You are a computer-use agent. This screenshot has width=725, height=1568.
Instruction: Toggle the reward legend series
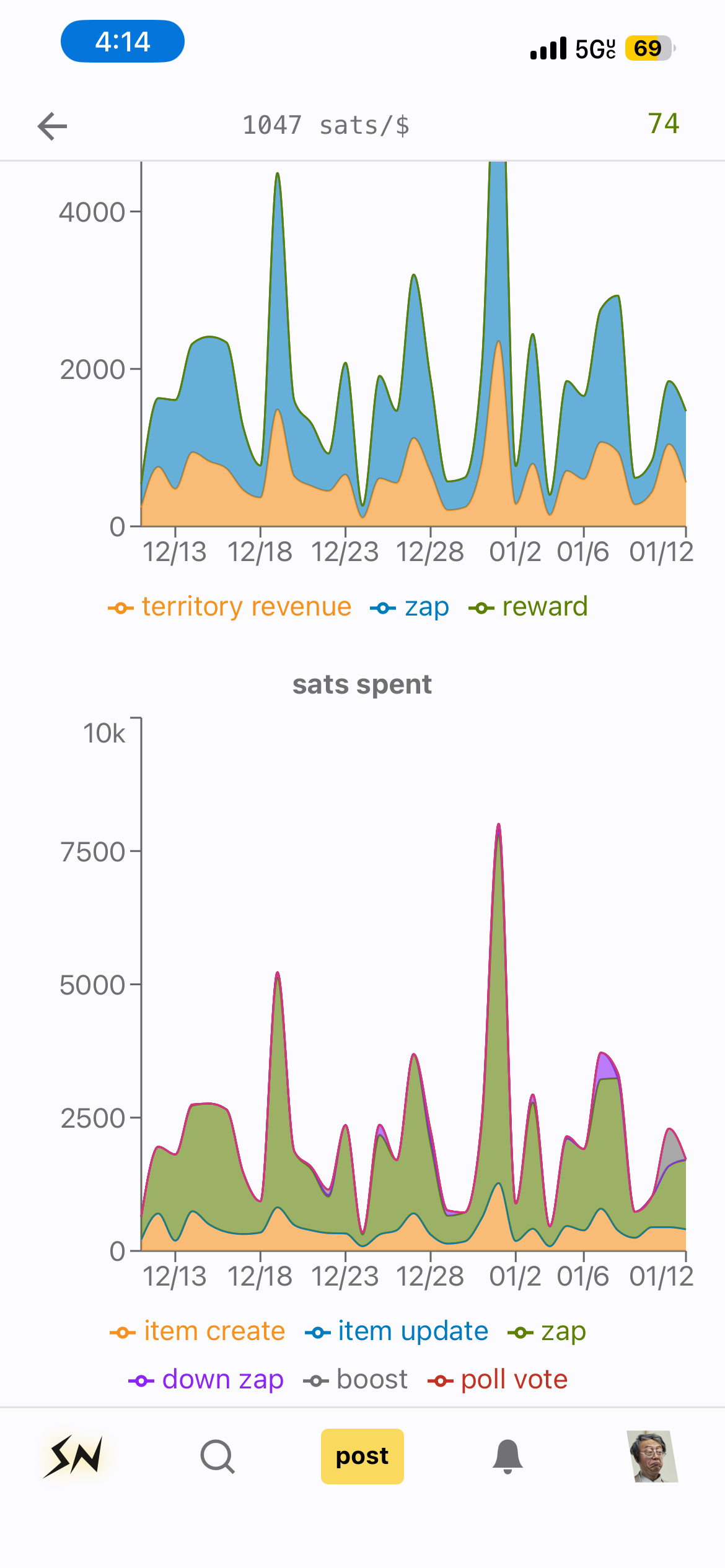[529, 607]
